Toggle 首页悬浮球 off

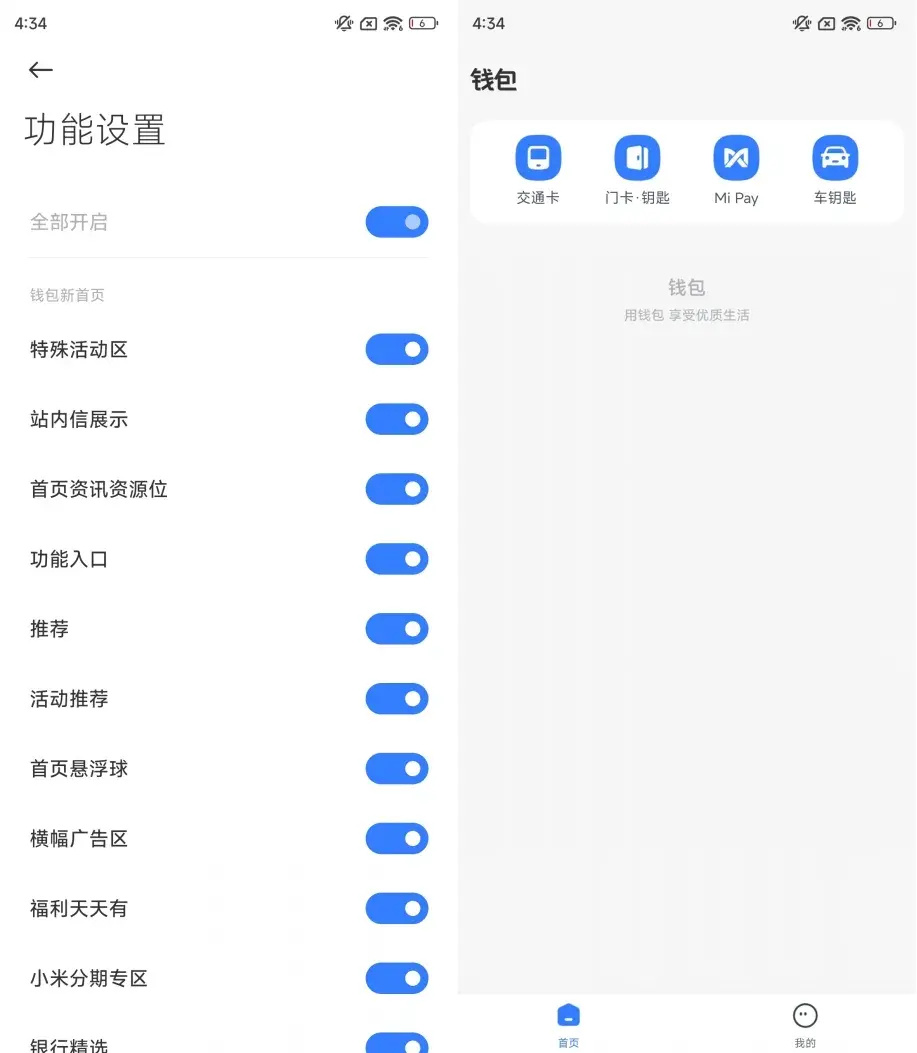(397, 769)
